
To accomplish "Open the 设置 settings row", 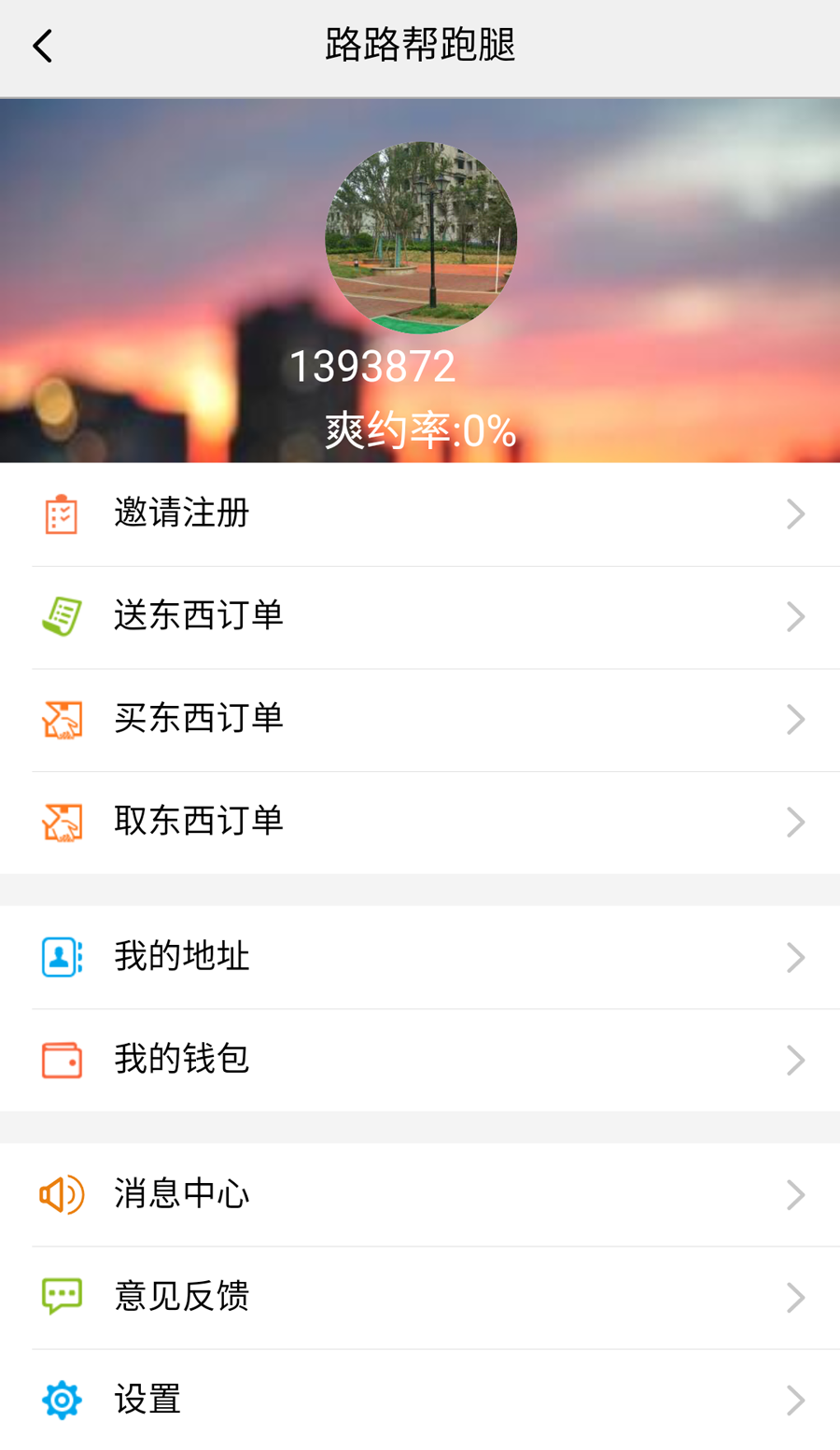I will tap(420, 1400).
